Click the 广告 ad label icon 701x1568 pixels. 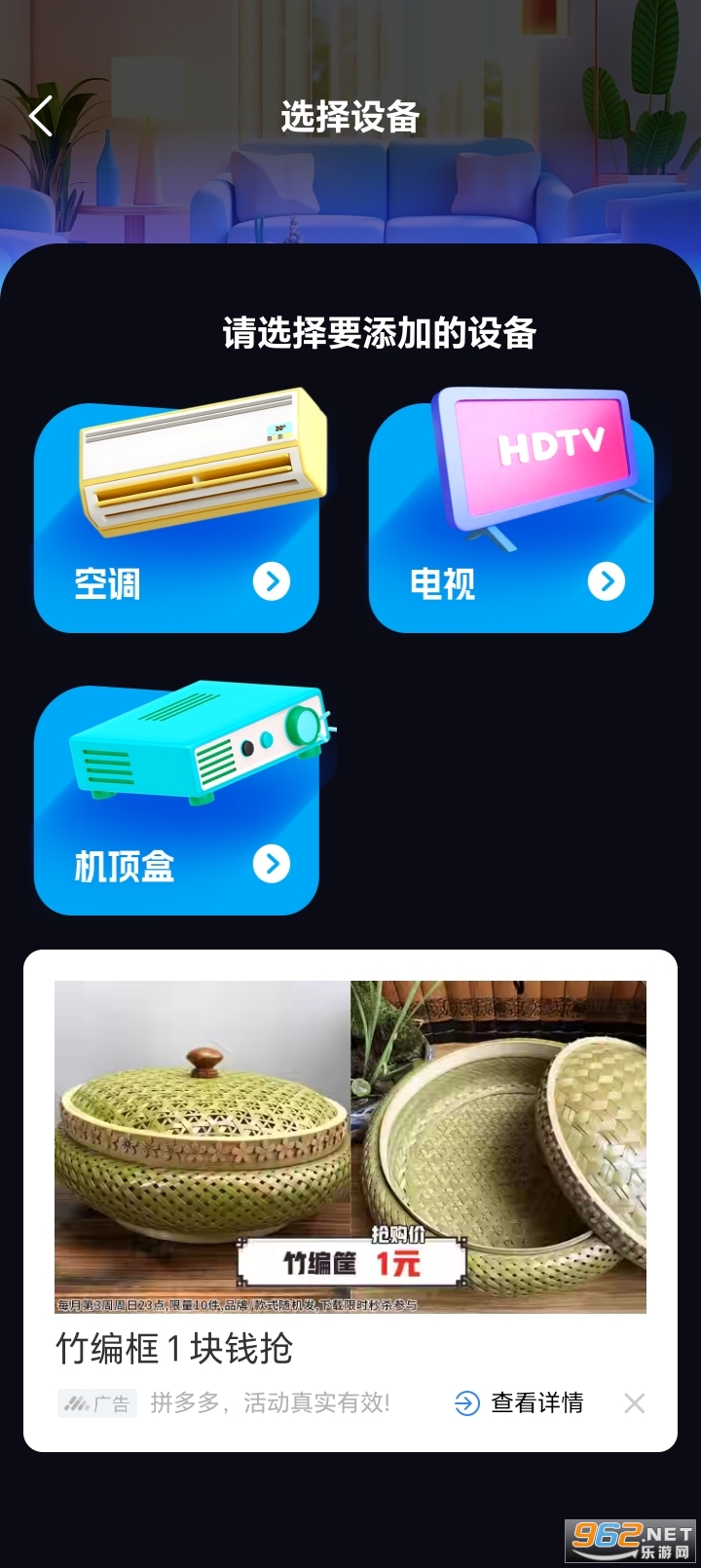97,1403
